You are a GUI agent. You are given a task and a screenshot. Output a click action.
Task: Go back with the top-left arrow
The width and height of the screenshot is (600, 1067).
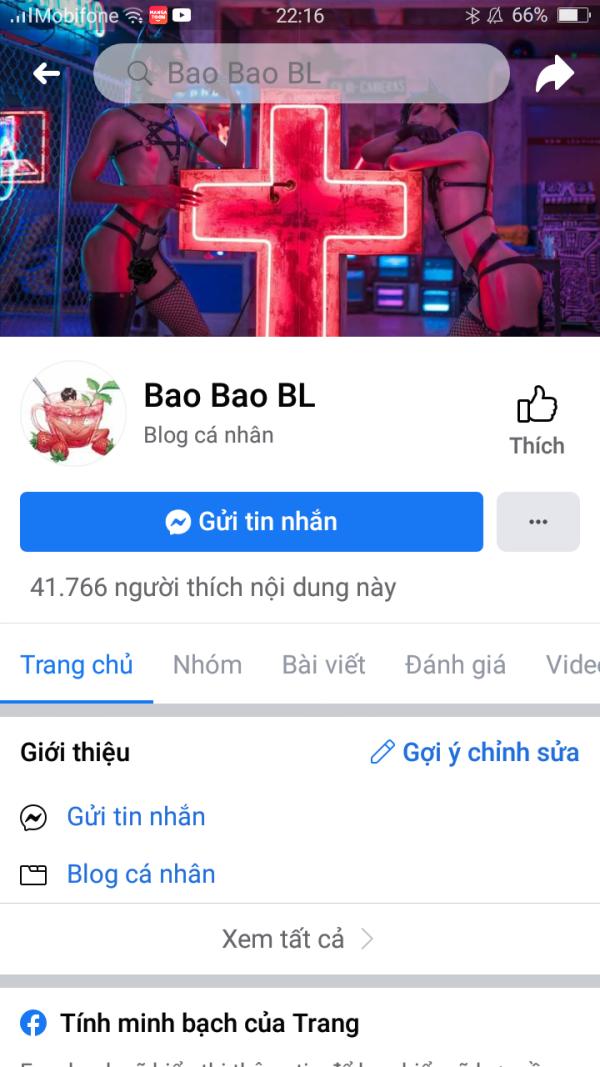pyautogui.click(x=46, y=73)
